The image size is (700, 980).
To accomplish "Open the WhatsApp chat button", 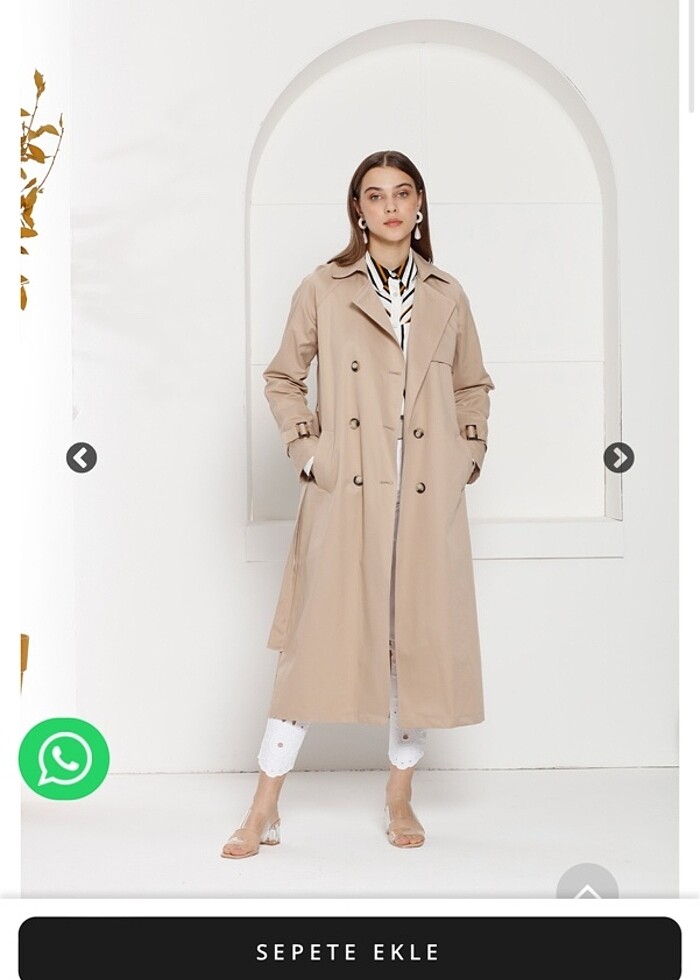I will [64, 759].
